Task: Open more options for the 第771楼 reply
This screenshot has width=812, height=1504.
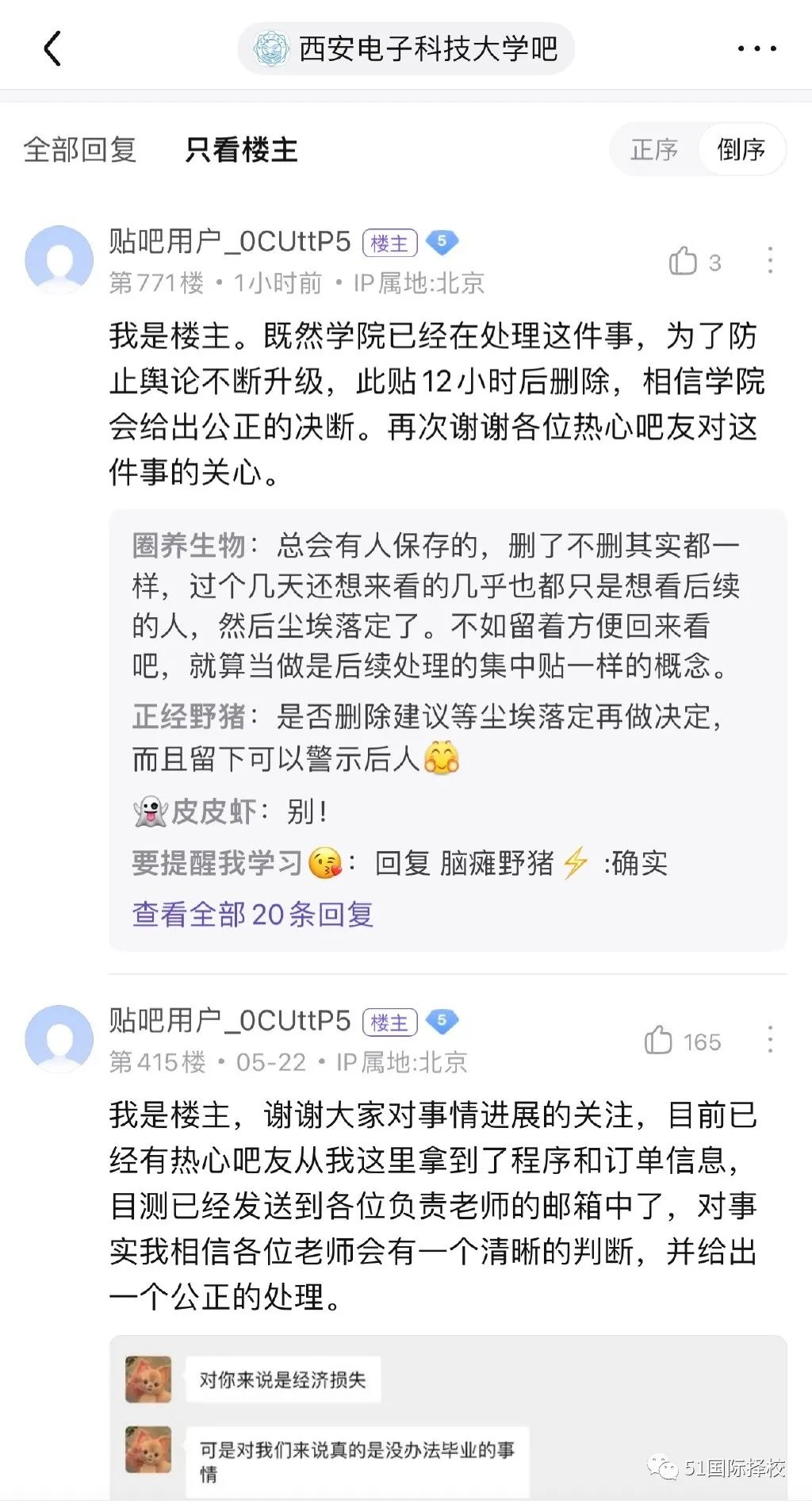Action: 770,261
